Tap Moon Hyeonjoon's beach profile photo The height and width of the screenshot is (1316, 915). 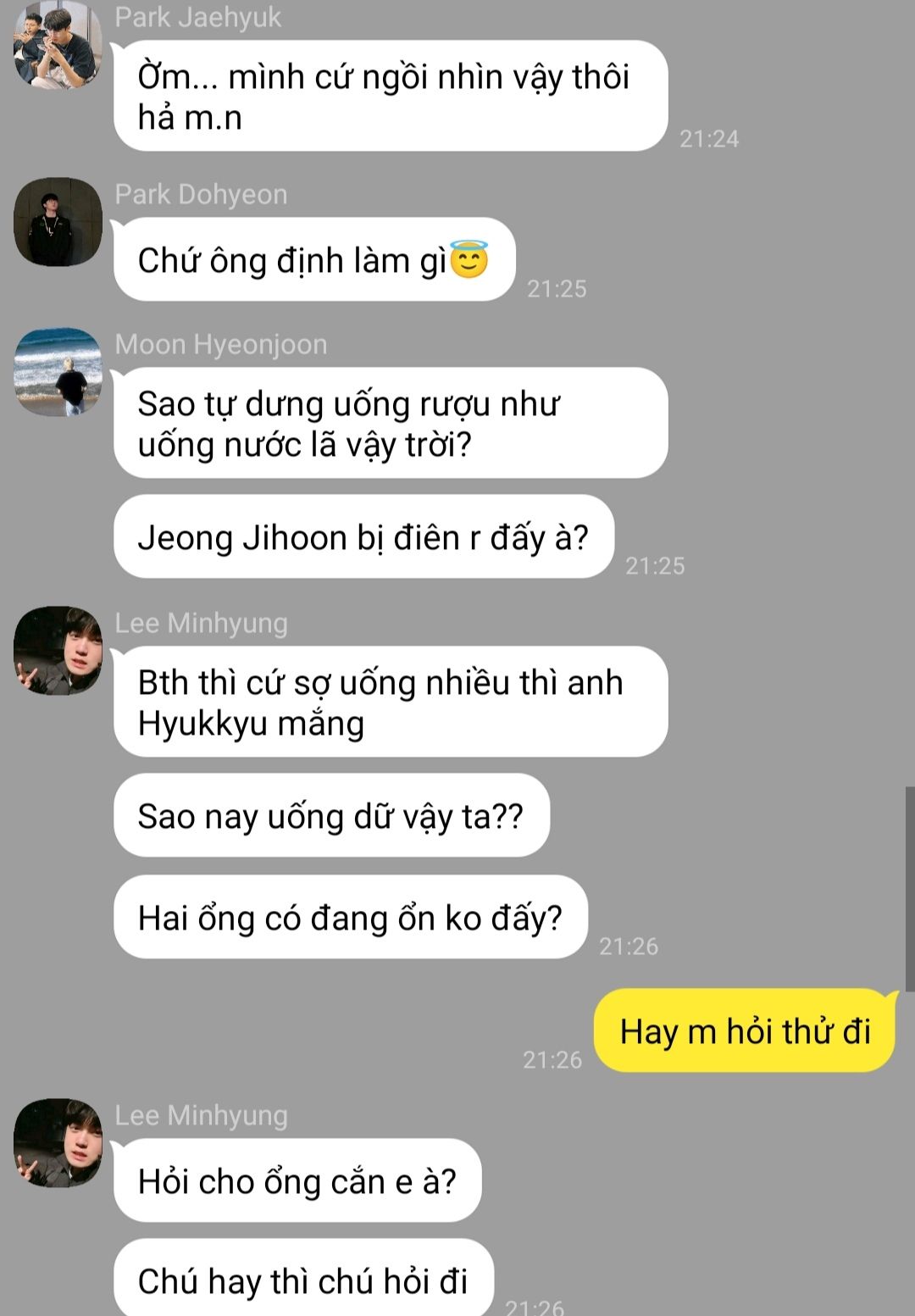[58, 372]
